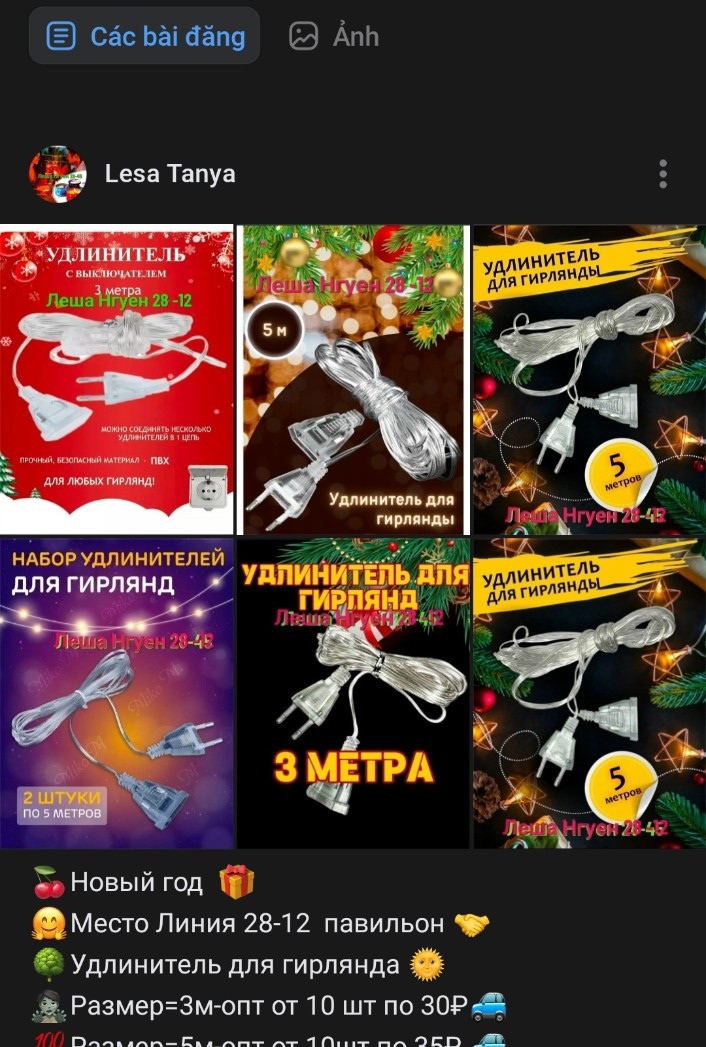Open the post's three-dot overflow menu
This screenshot has width=706, height=1047.
[663, 174]
